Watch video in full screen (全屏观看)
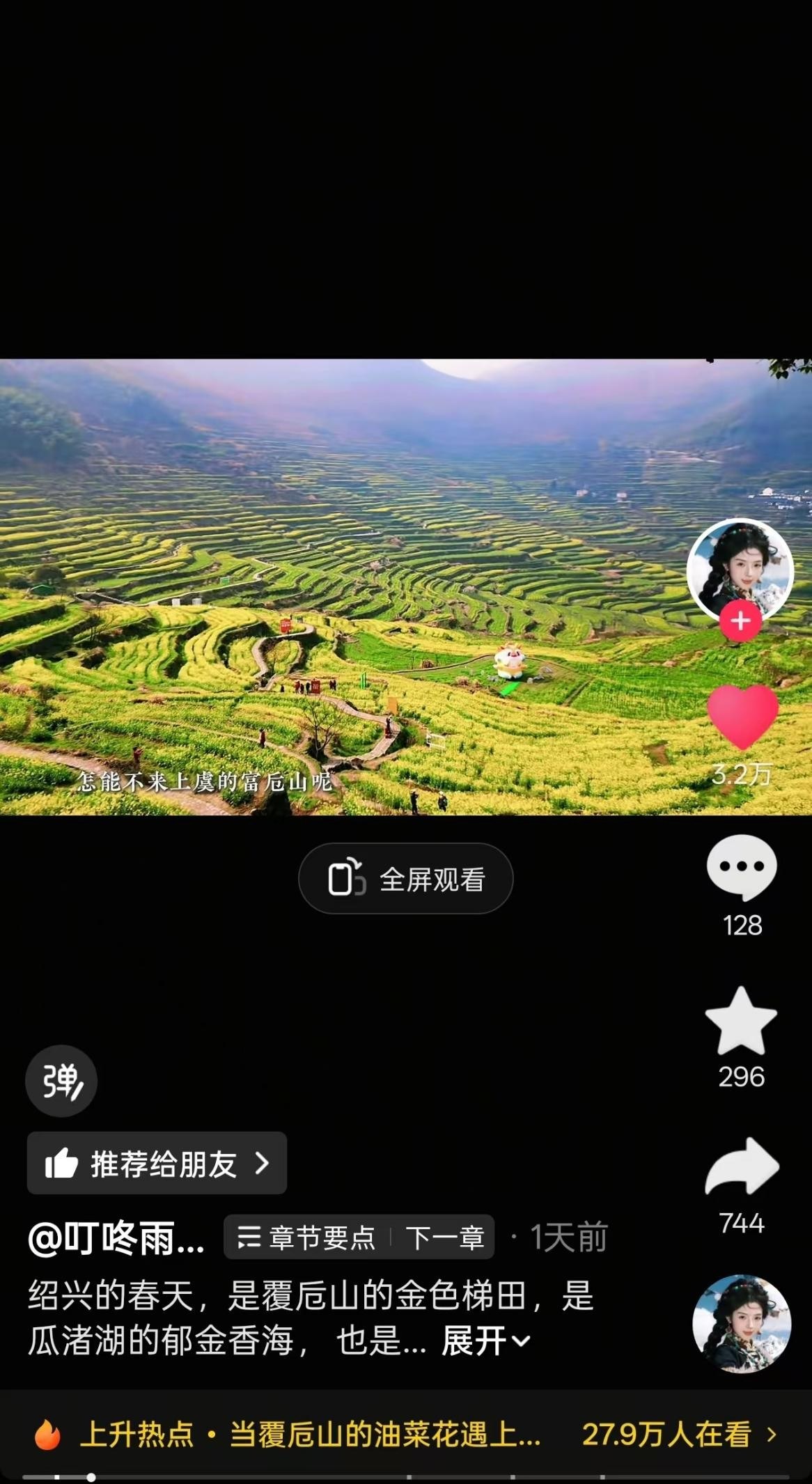This screenshot has width=812, height=1484. coord(406,879)
